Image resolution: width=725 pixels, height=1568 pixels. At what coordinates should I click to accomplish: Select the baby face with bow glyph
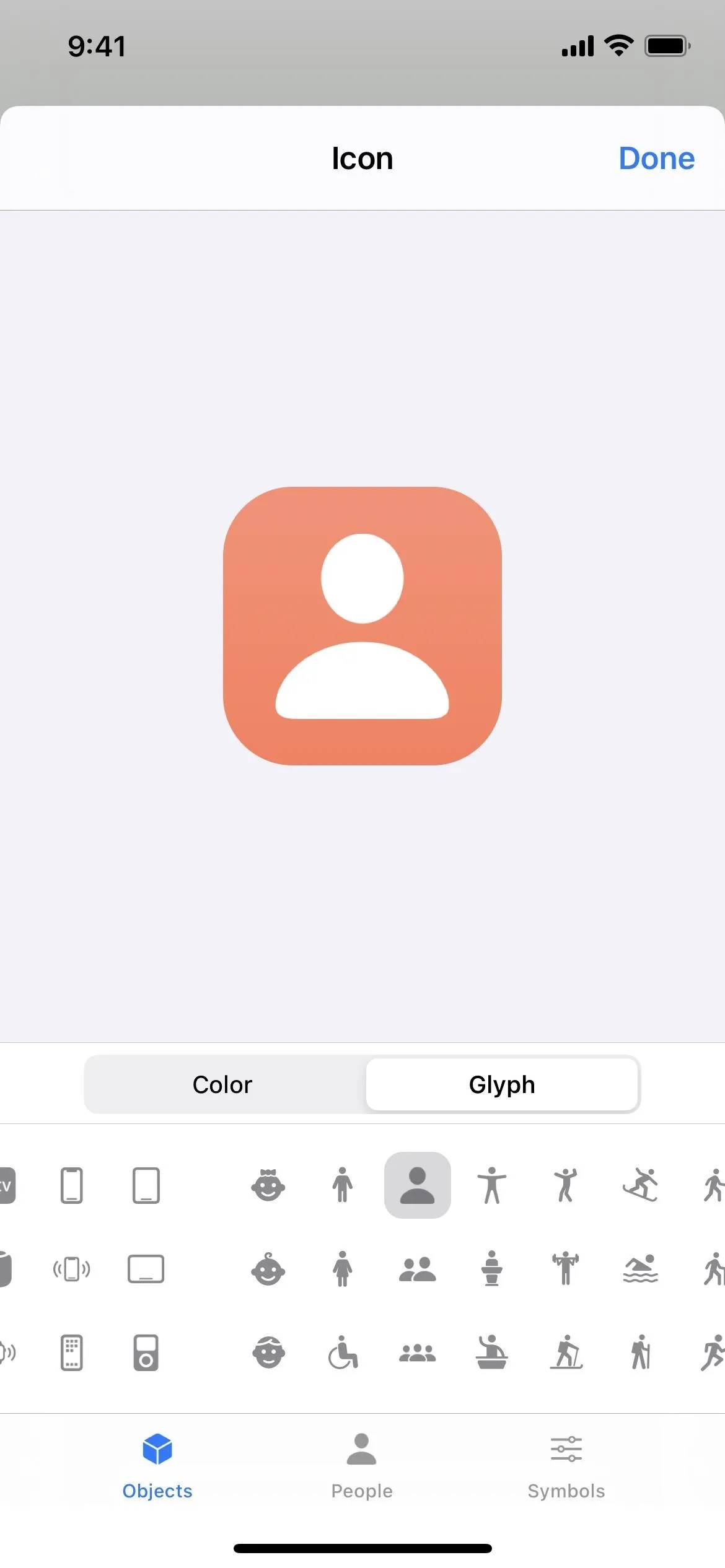(268, 1185)
